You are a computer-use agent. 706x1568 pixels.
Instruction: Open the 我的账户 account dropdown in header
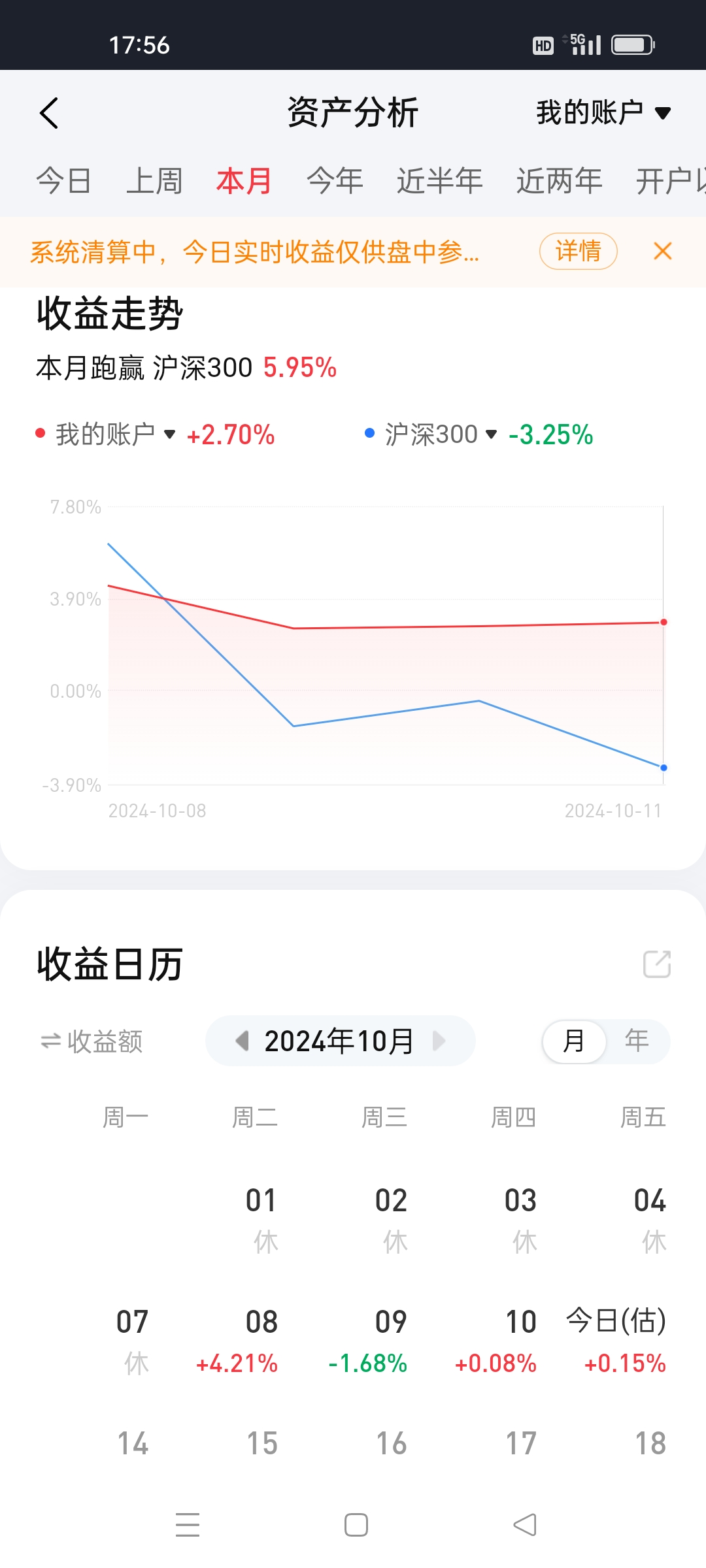(603, 113)
